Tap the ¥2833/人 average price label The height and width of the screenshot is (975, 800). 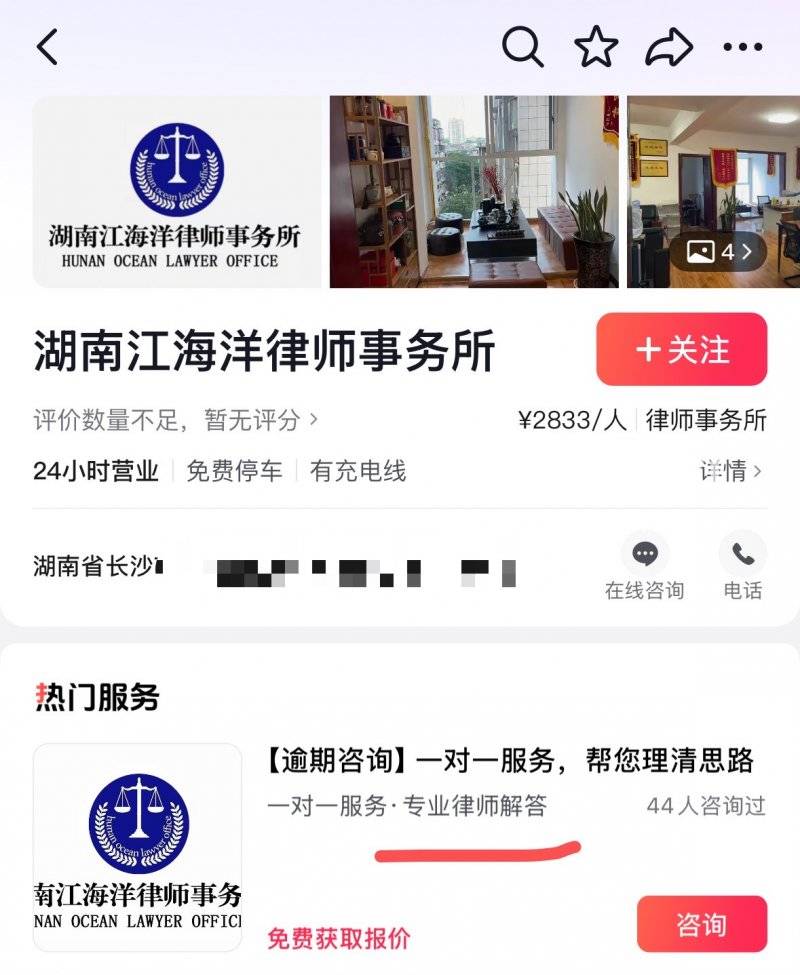tap(572, 422)
